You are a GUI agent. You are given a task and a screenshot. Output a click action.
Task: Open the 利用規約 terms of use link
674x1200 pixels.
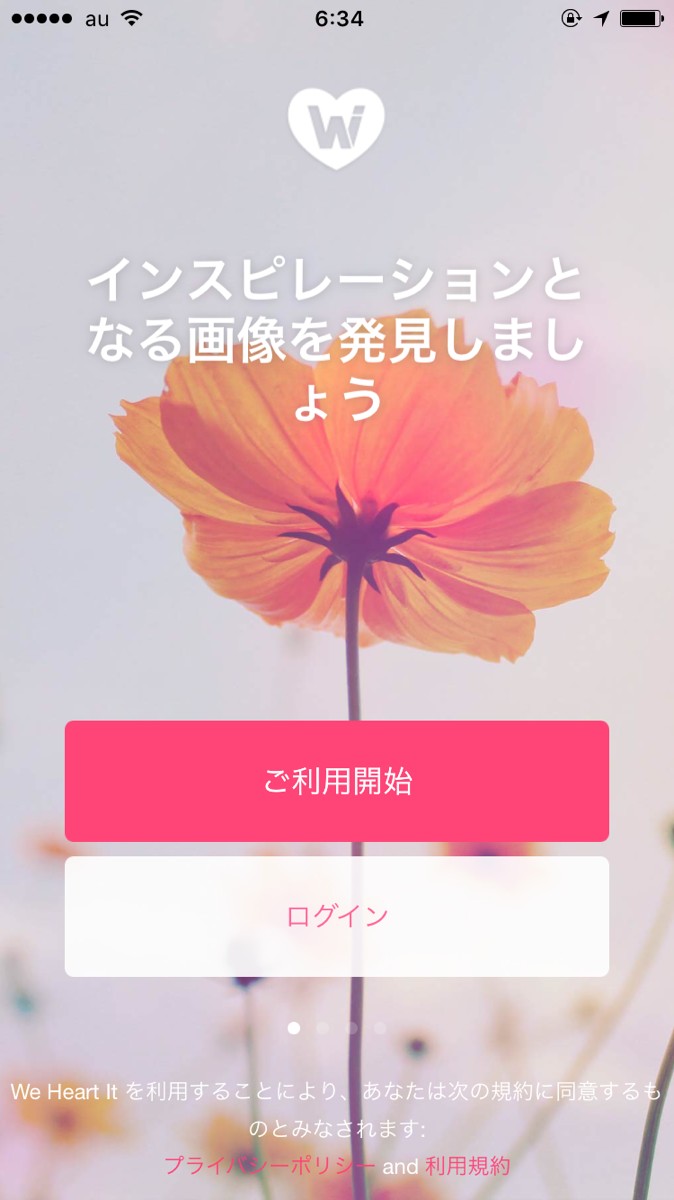coord(467,1166)
